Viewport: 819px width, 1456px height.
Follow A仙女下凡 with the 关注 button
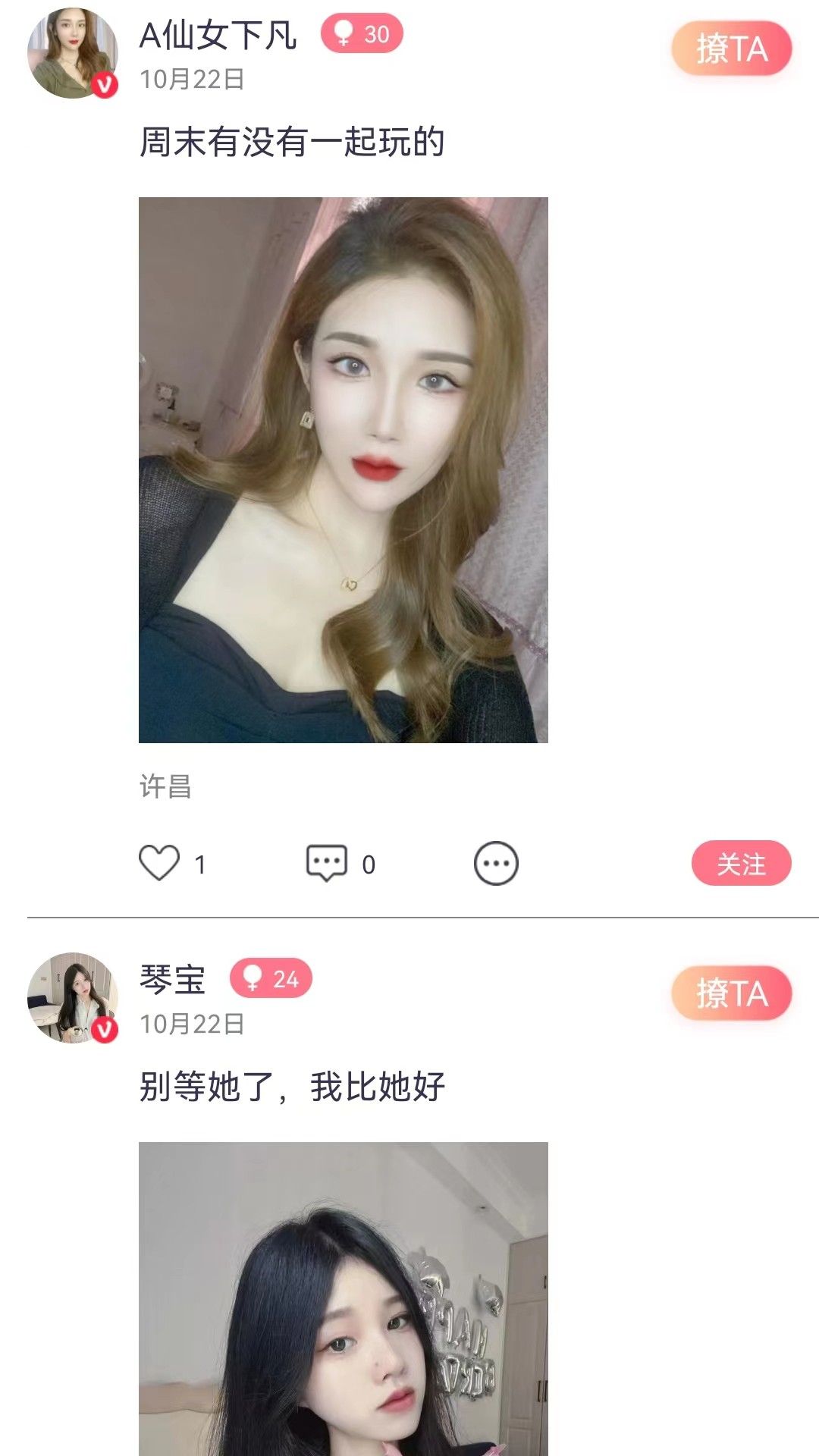tap(741, 863)
